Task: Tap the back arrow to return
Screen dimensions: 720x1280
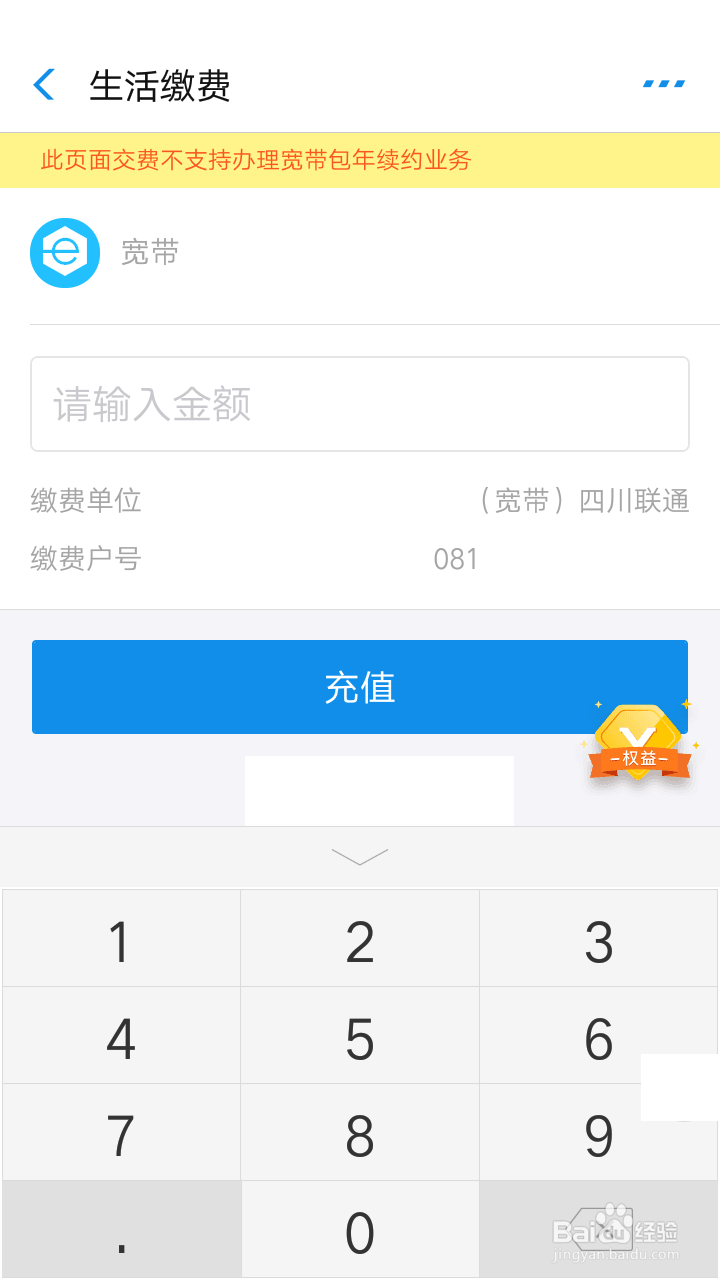Action: tap(43, 84)
